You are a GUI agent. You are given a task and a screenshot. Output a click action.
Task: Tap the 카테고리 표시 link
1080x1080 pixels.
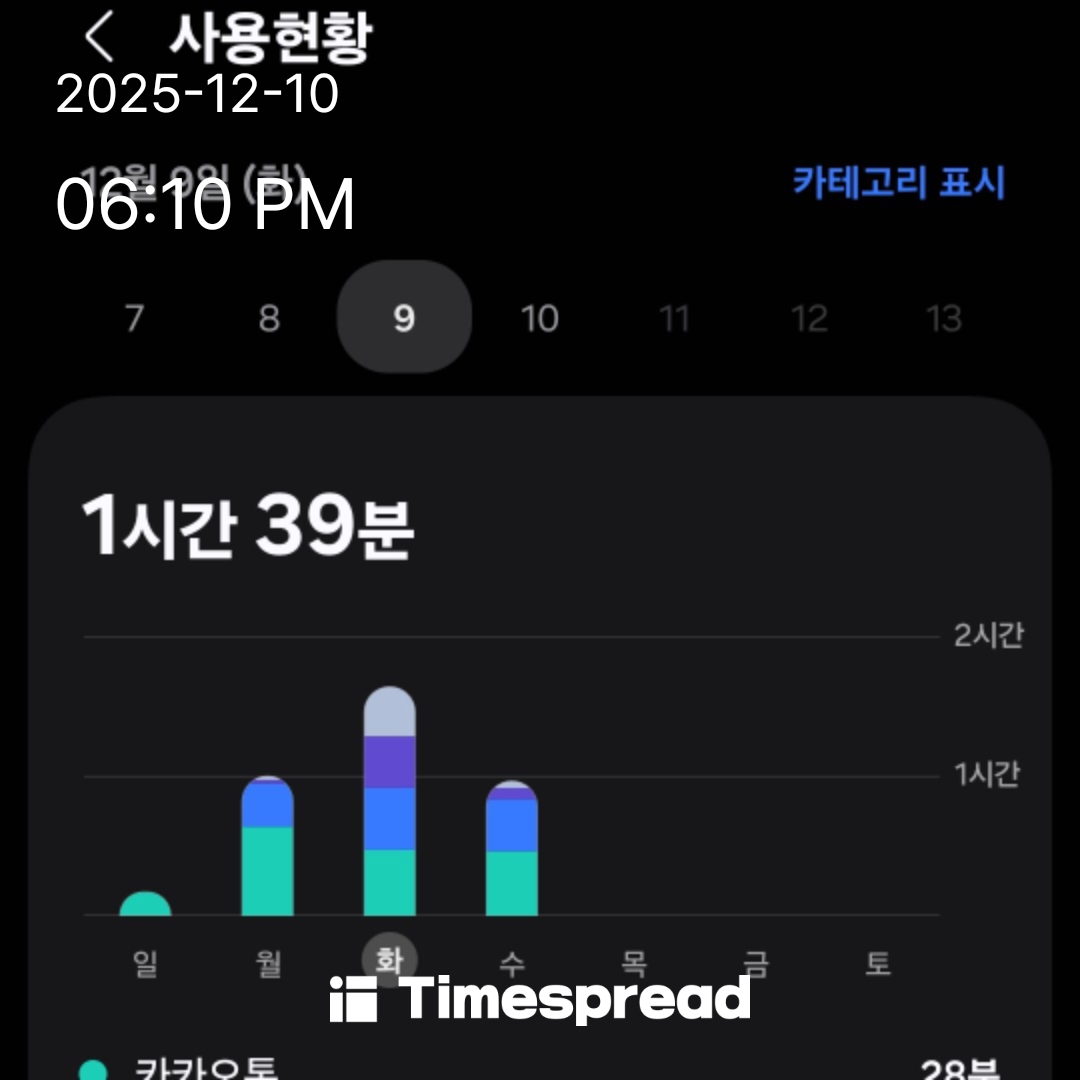pyautogui.click(x=898, y=183)
